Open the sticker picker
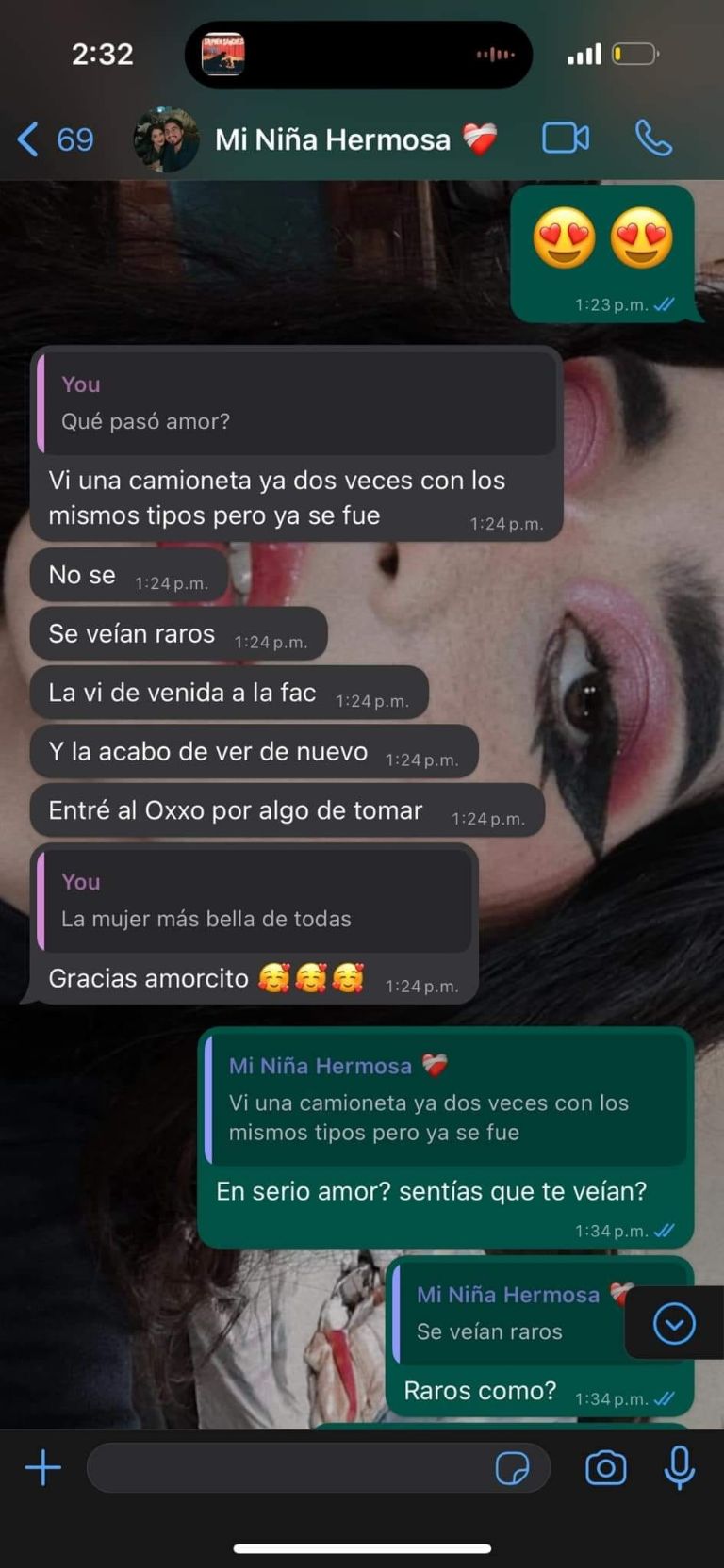This screenshot has height=1568, width=724. click(512, 1467)
